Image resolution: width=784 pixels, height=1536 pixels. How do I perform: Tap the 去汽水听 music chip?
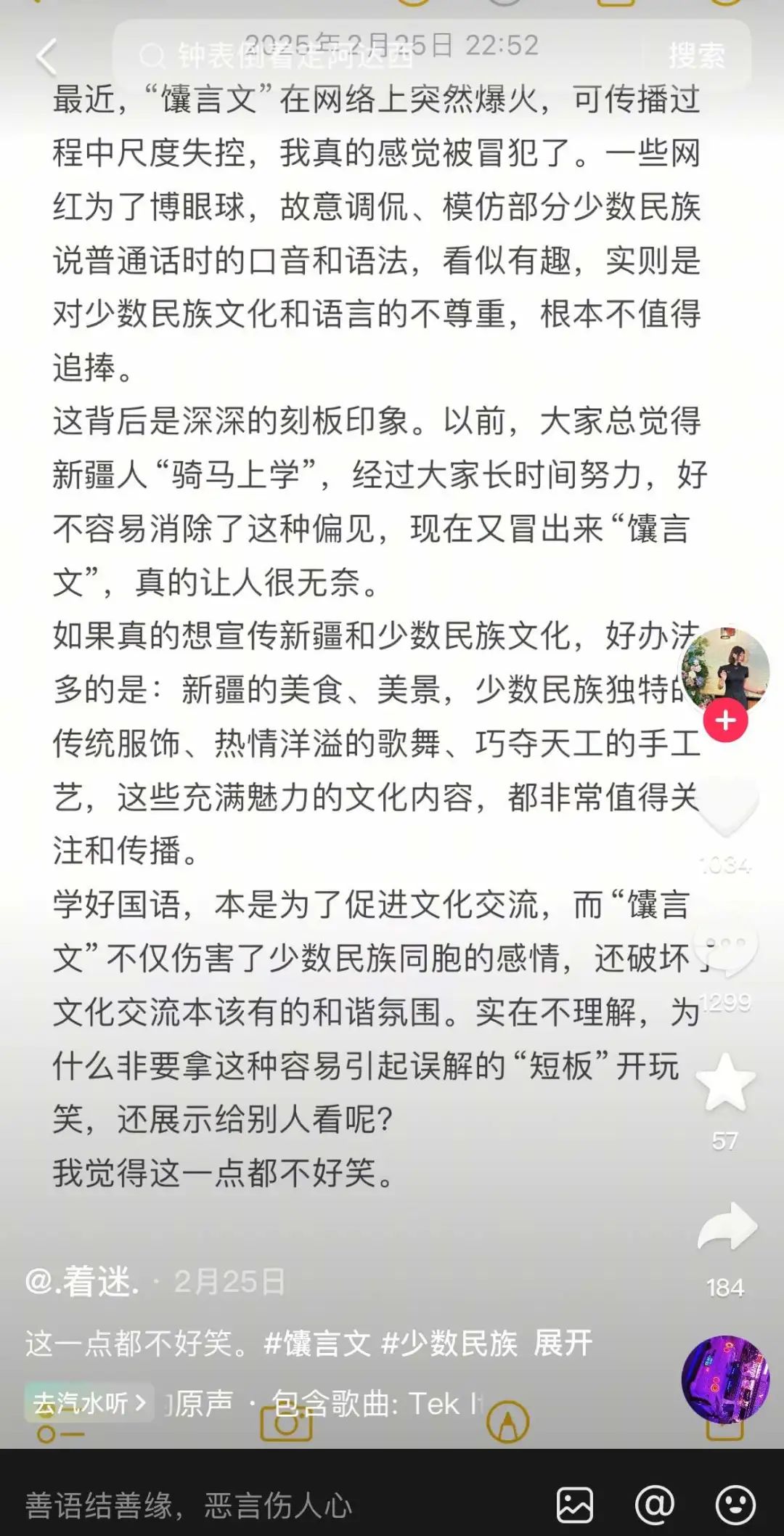pyautogui.click(x=89, y=1403)
